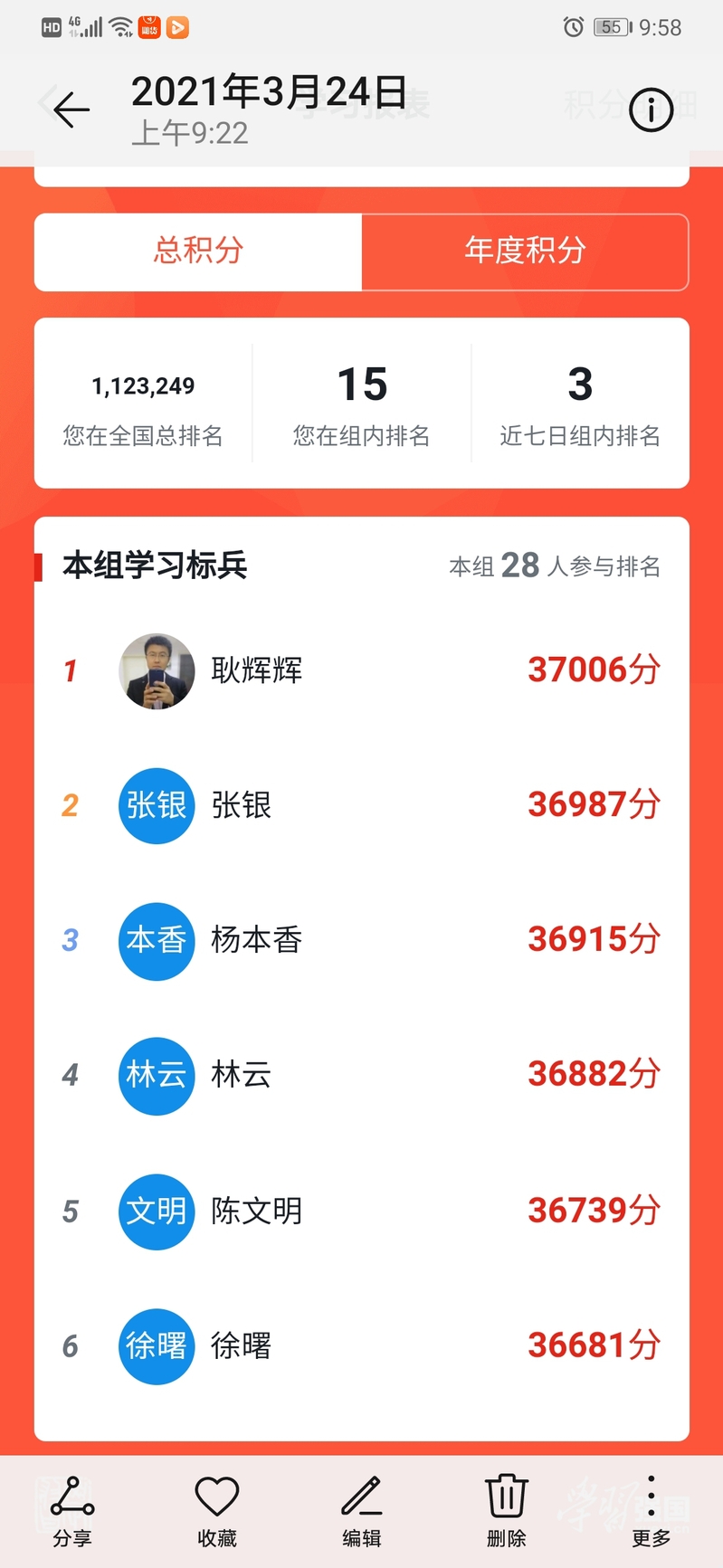This screenshot has width=723, height=1568.
Task: Share this photo via 分享
Action: coord(72,1511)
